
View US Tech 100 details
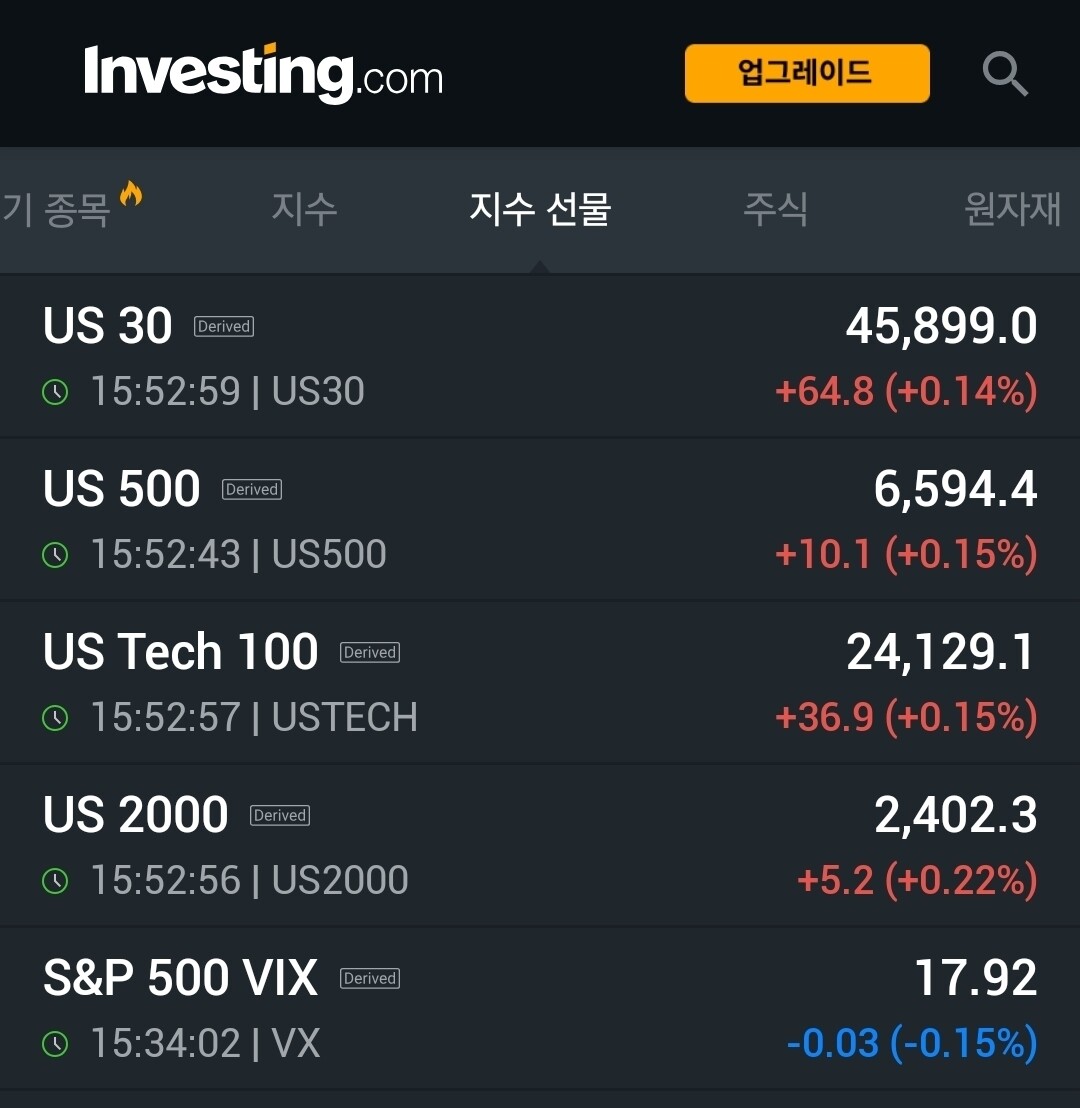(540, 683)
